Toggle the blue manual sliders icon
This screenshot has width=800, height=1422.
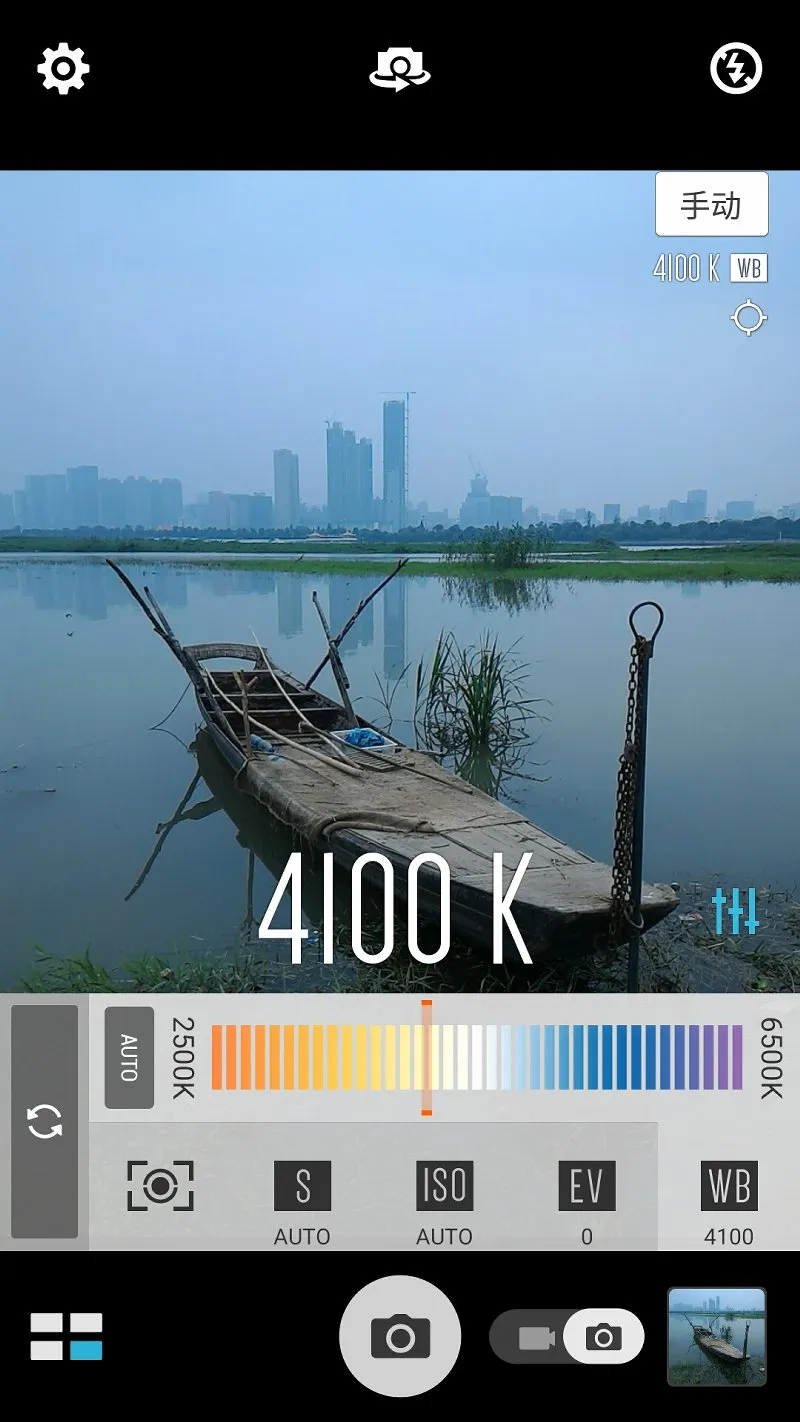pyautogui.click(x=736, y=911)
